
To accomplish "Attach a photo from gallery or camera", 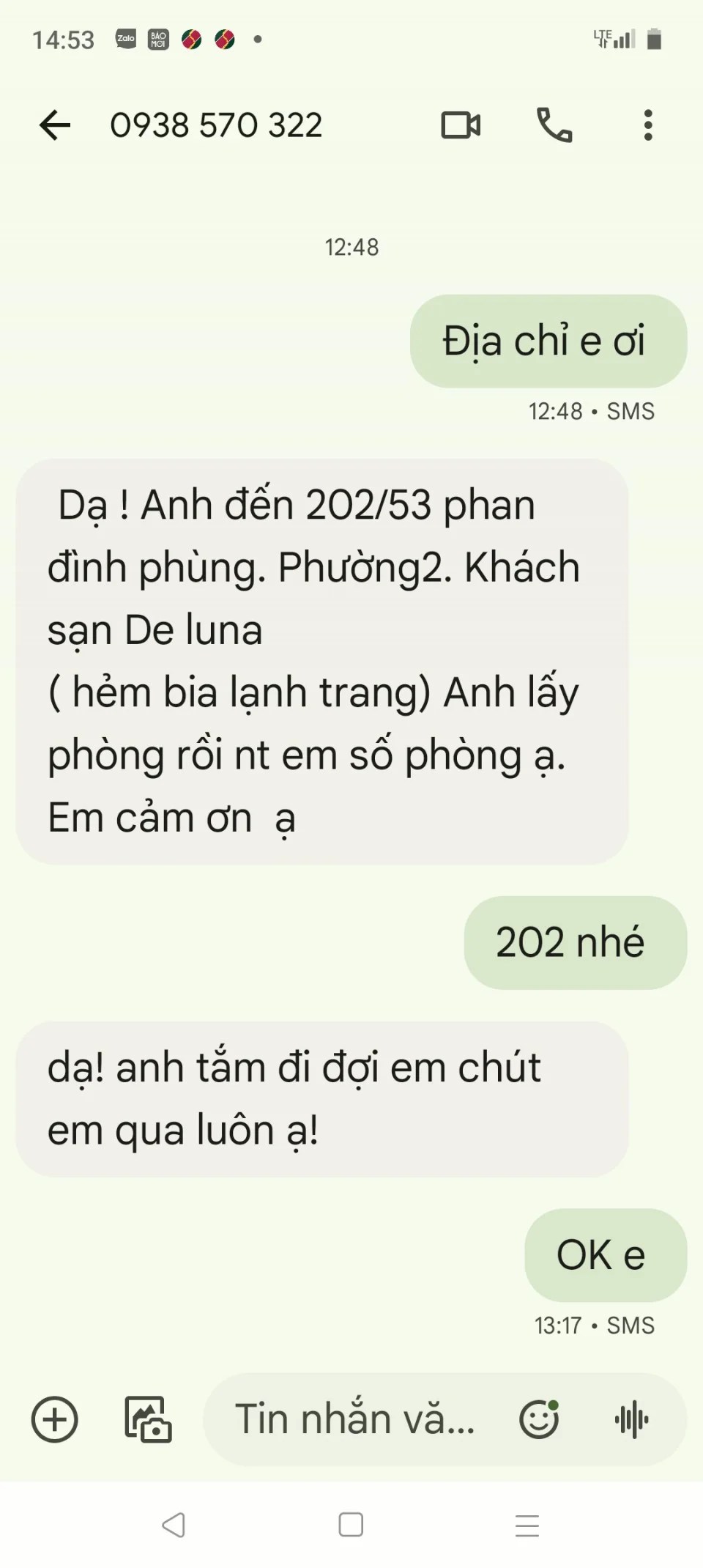I will 148,1419.
